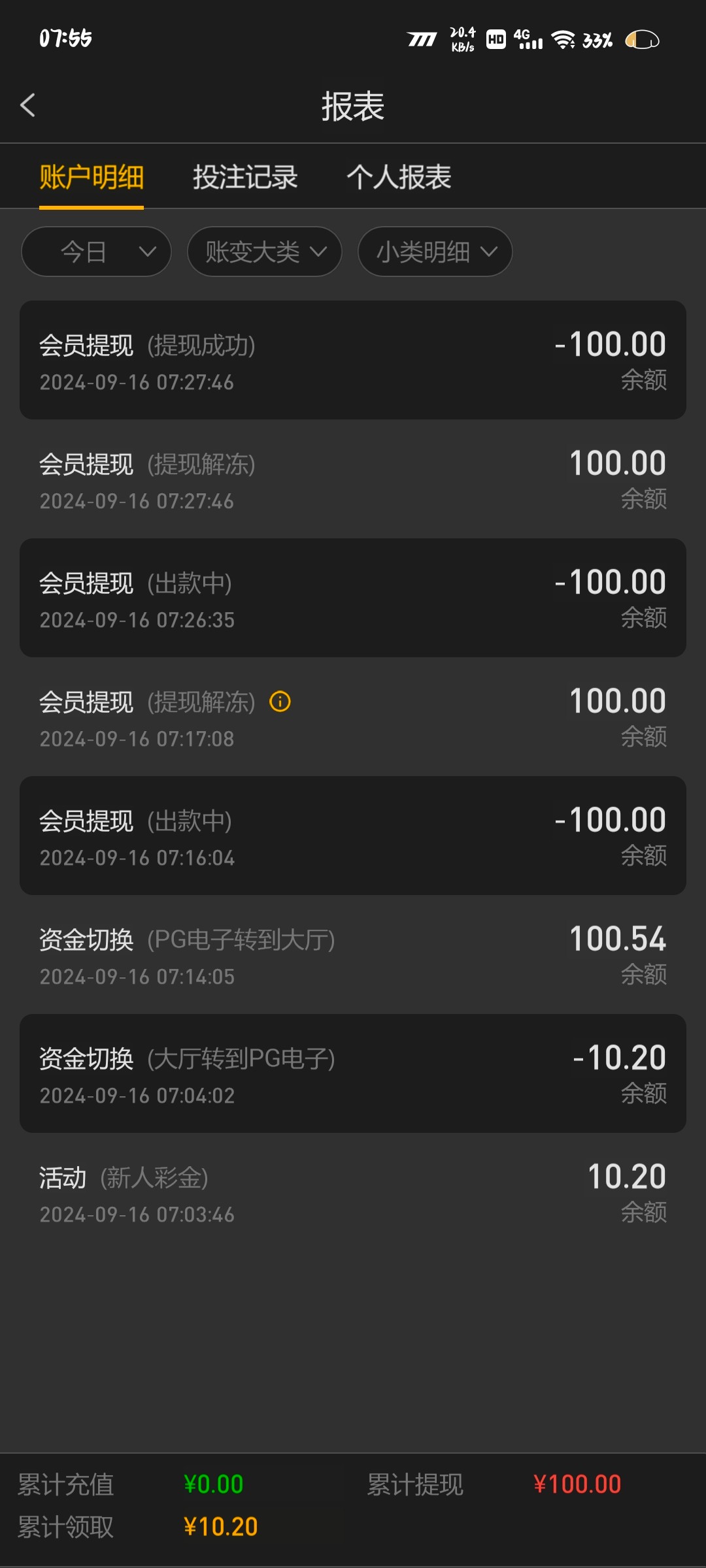Select the 账户明细 tab

pyautogui.click(x=92, y=177)
